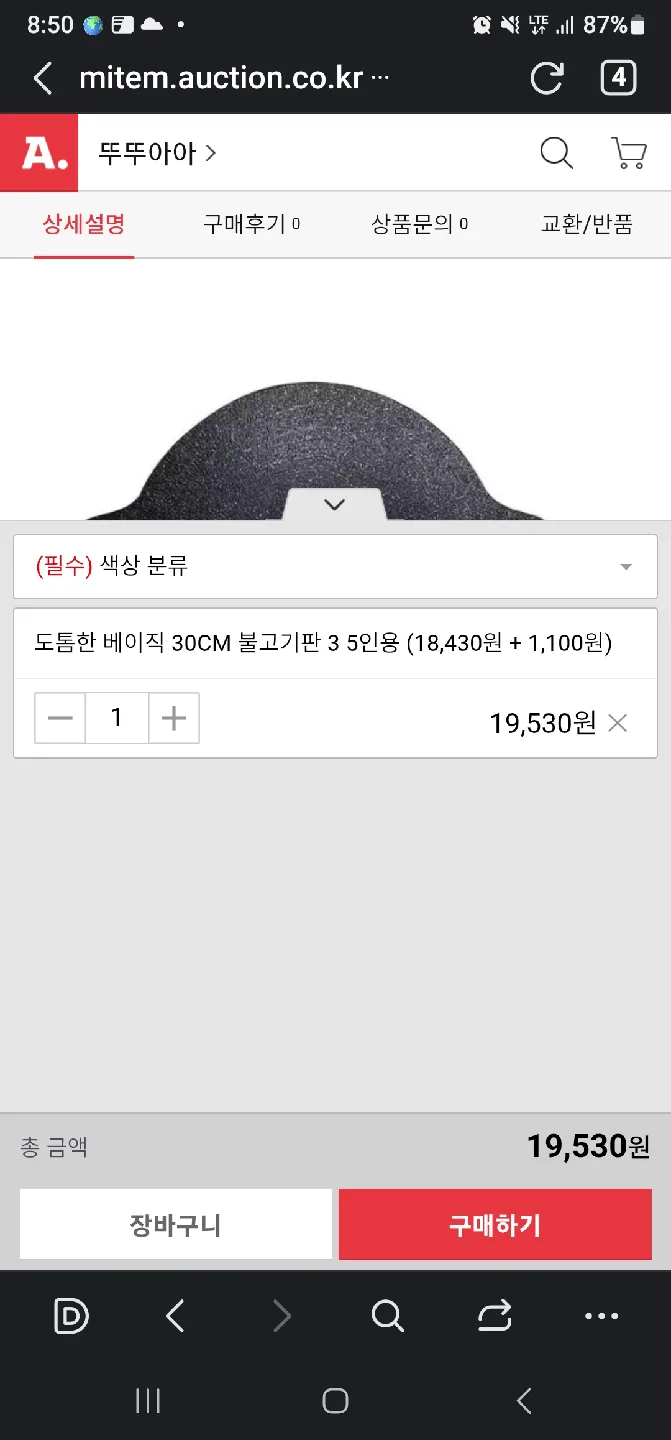Viewport: 671px width, 1440px height.
Task: Remove the selected 불고기판 option
Action: coord(618,723)
